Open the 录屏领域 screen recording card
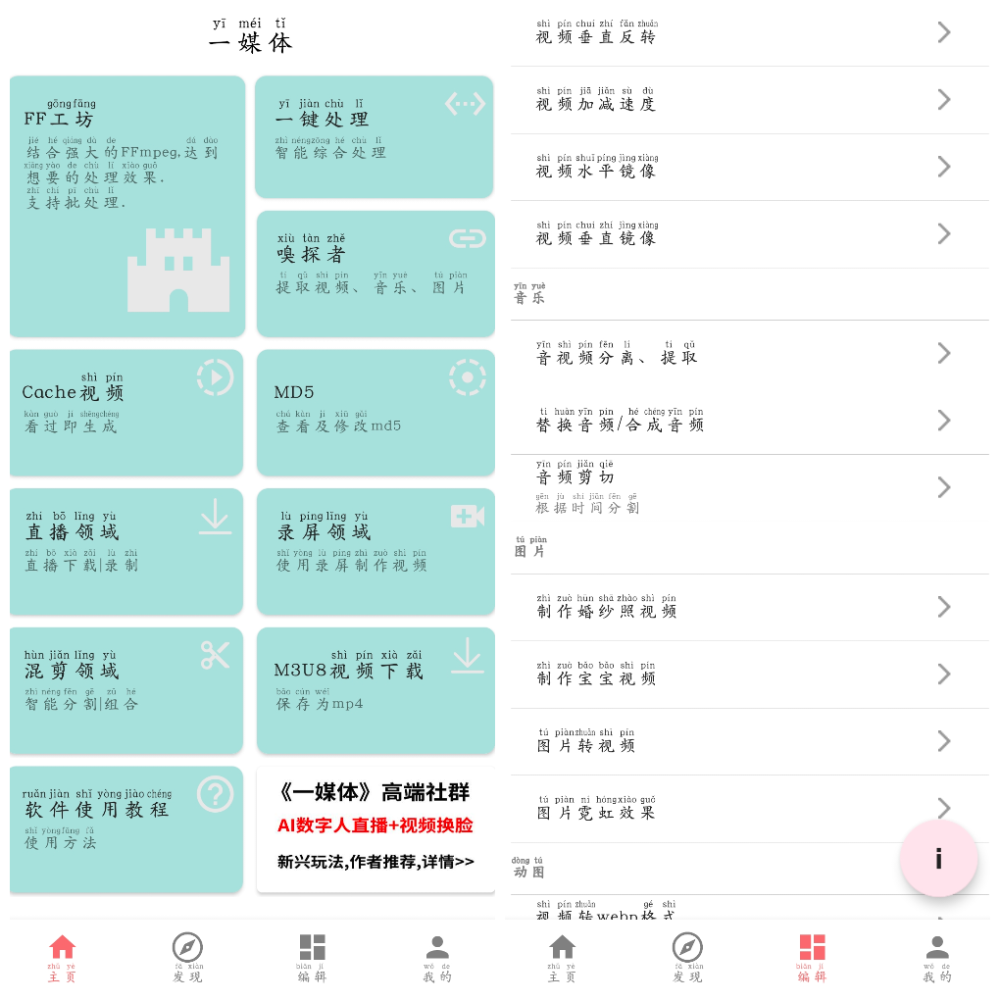Viewport: 1000px width, 1000px height. (x=375, y=551)
